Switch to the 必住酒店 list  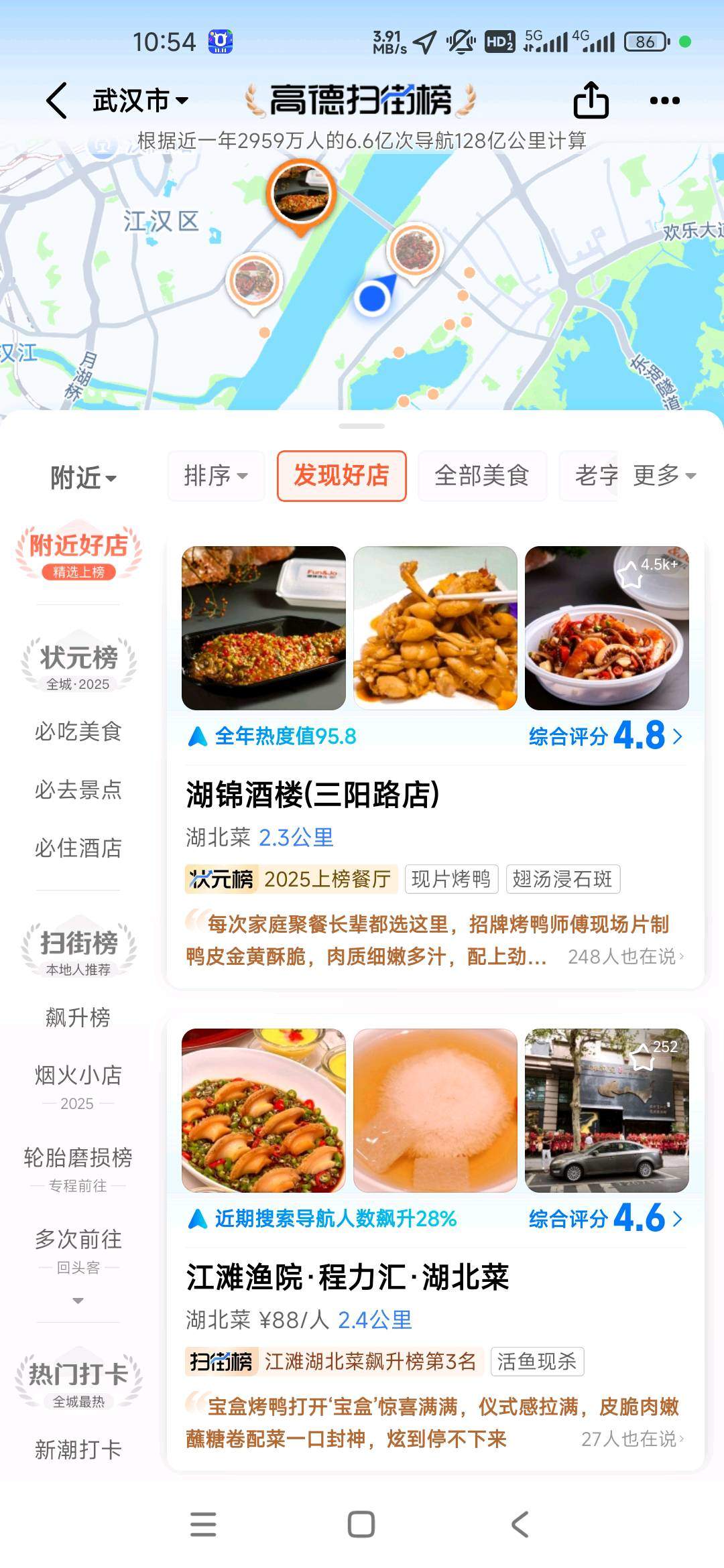point(78,848)
